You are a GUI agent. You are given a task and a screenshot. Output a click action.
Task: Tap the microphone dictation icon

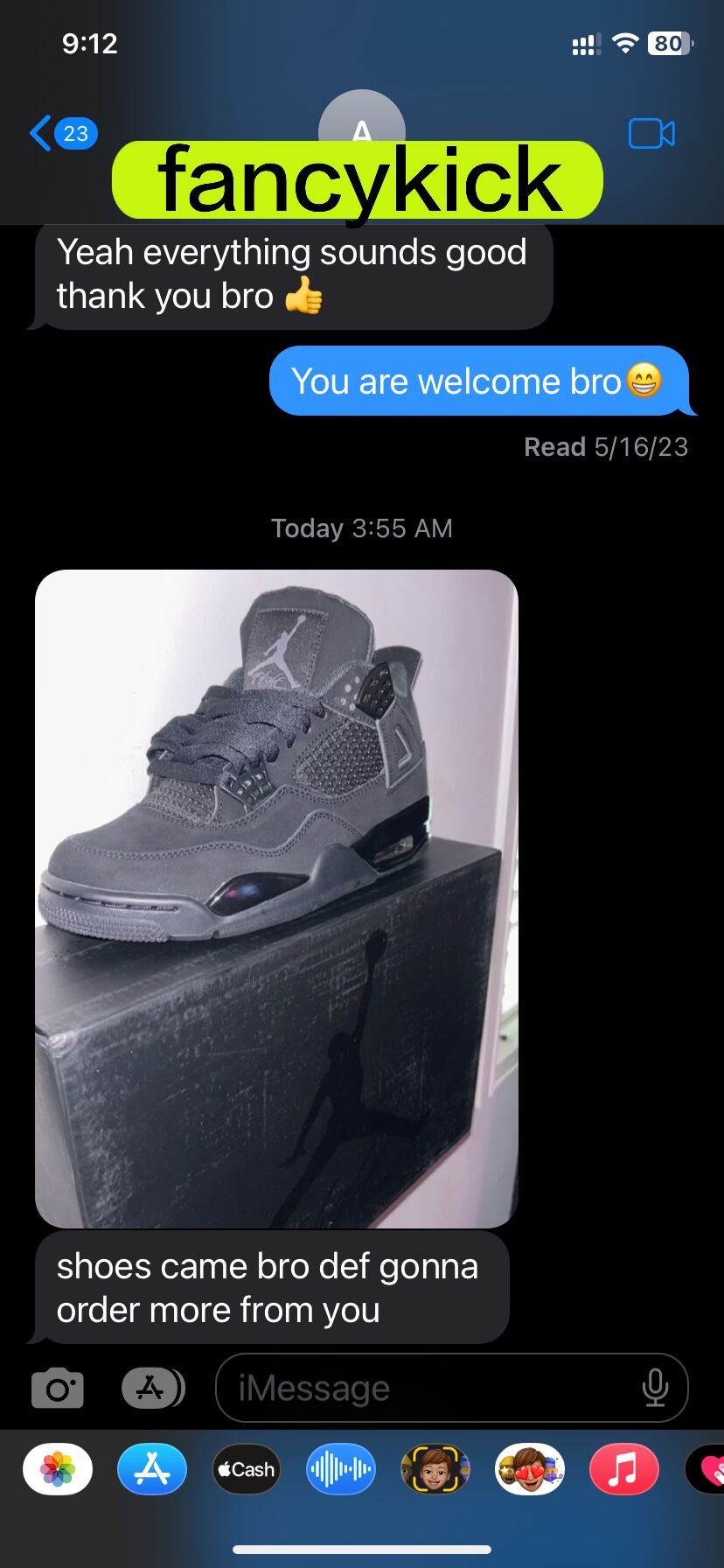(655, 1388)
